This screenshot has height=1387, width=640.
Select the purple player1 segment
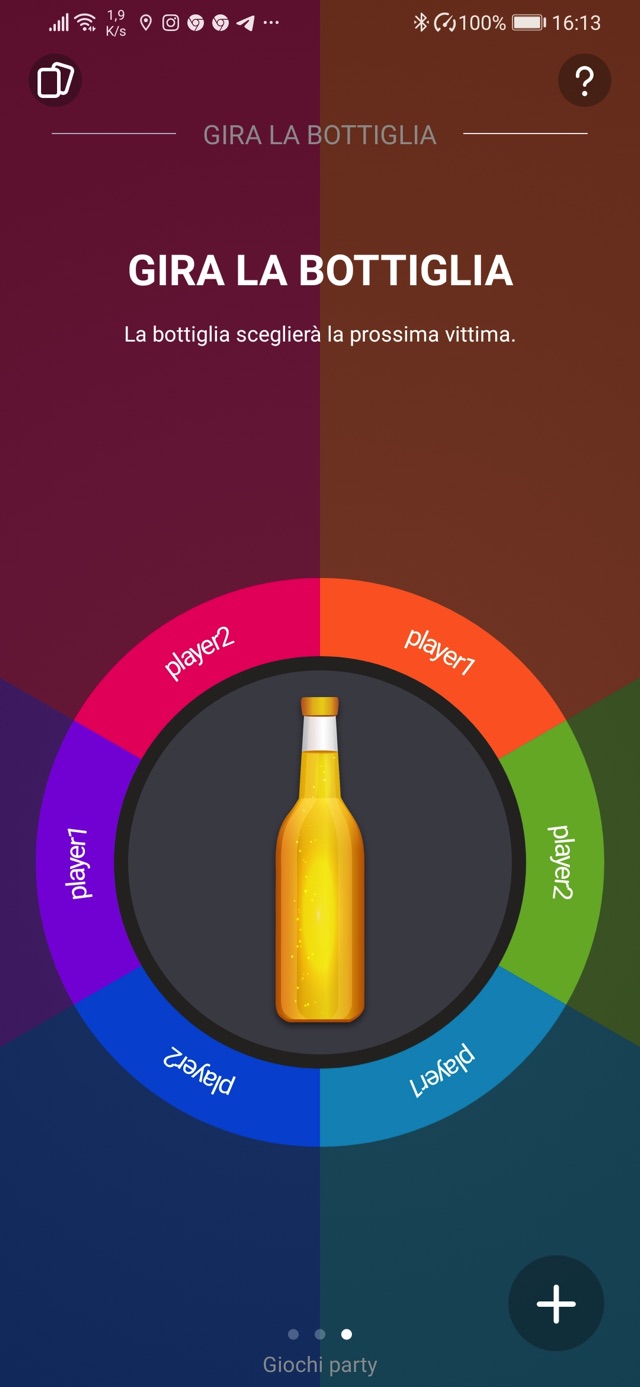click(78, 862)
